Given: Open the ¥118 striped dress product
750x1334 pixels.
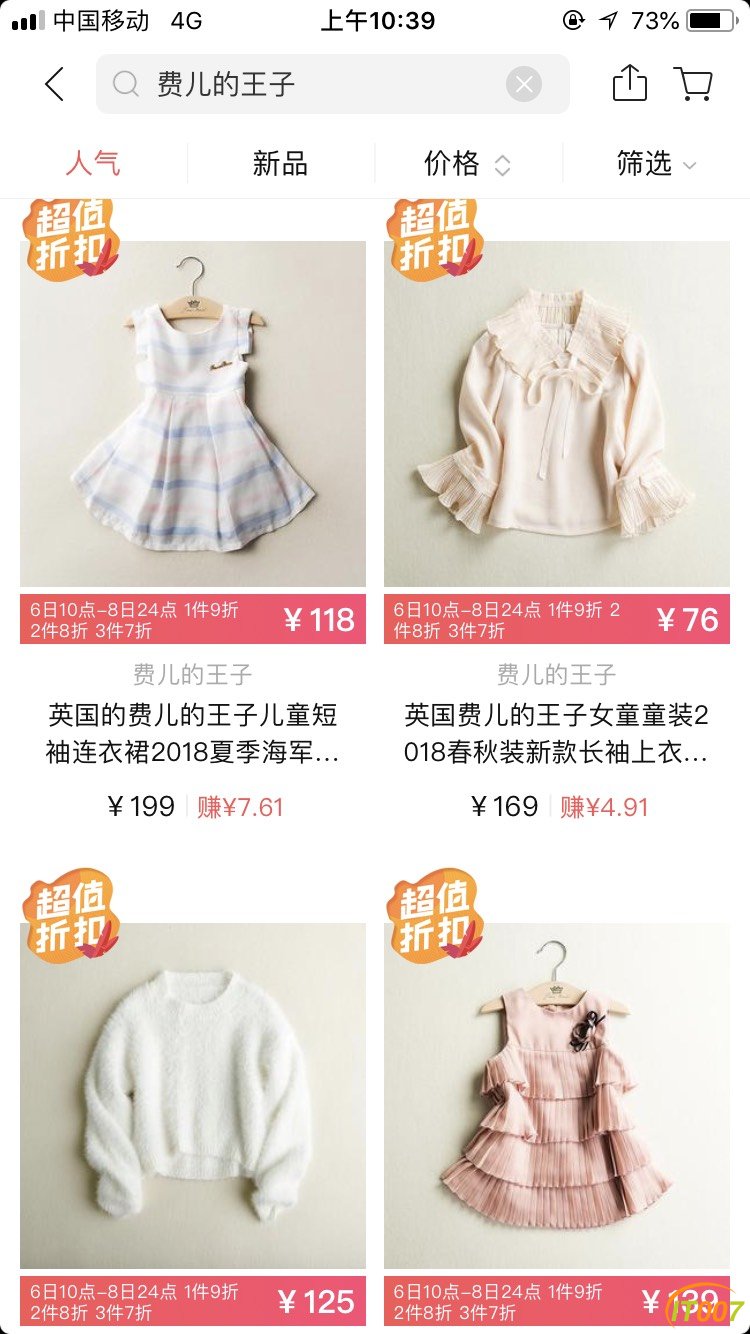Looking at the screenshot, I should point(193,414).
